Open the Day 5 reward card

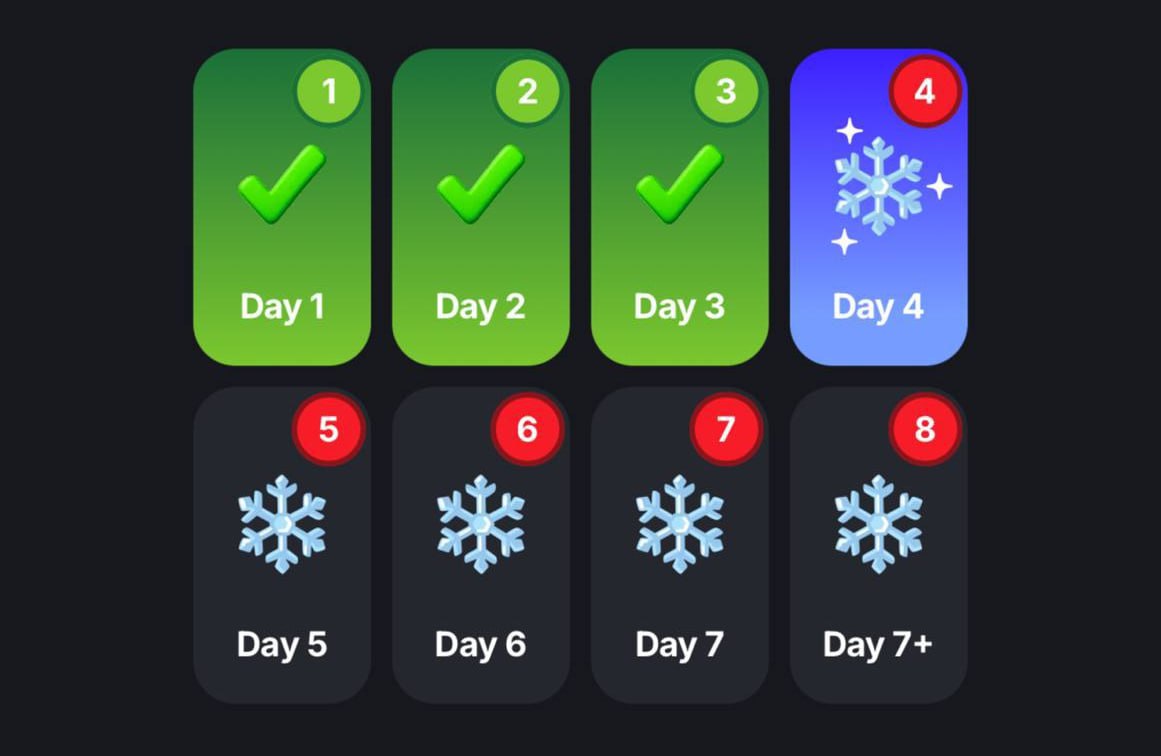pyautogui.click(x=281, y=545)
